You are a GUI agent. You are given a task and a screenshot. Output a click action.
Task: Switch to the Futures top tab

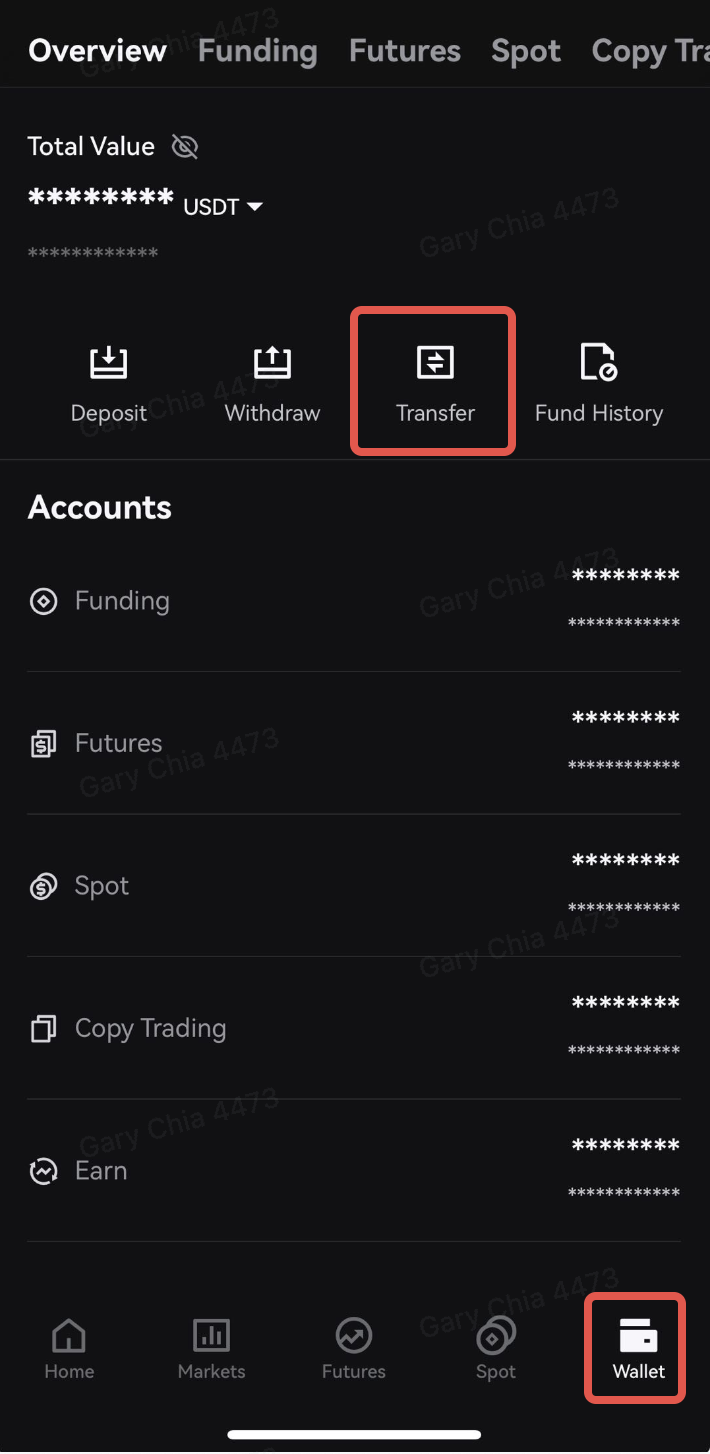pos(405,51)
